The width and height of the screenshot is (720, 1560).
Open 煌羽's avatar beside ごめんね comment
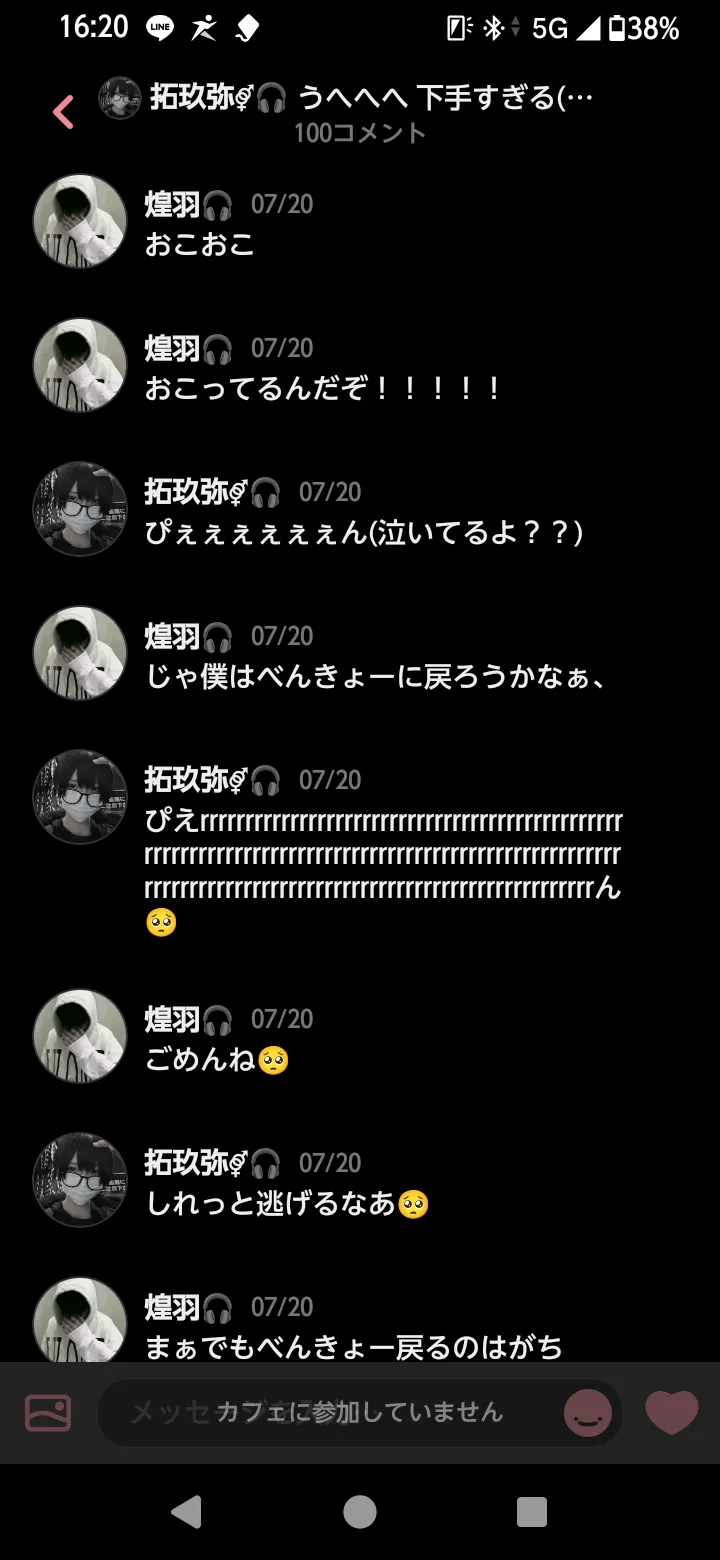coord(80,1036)
